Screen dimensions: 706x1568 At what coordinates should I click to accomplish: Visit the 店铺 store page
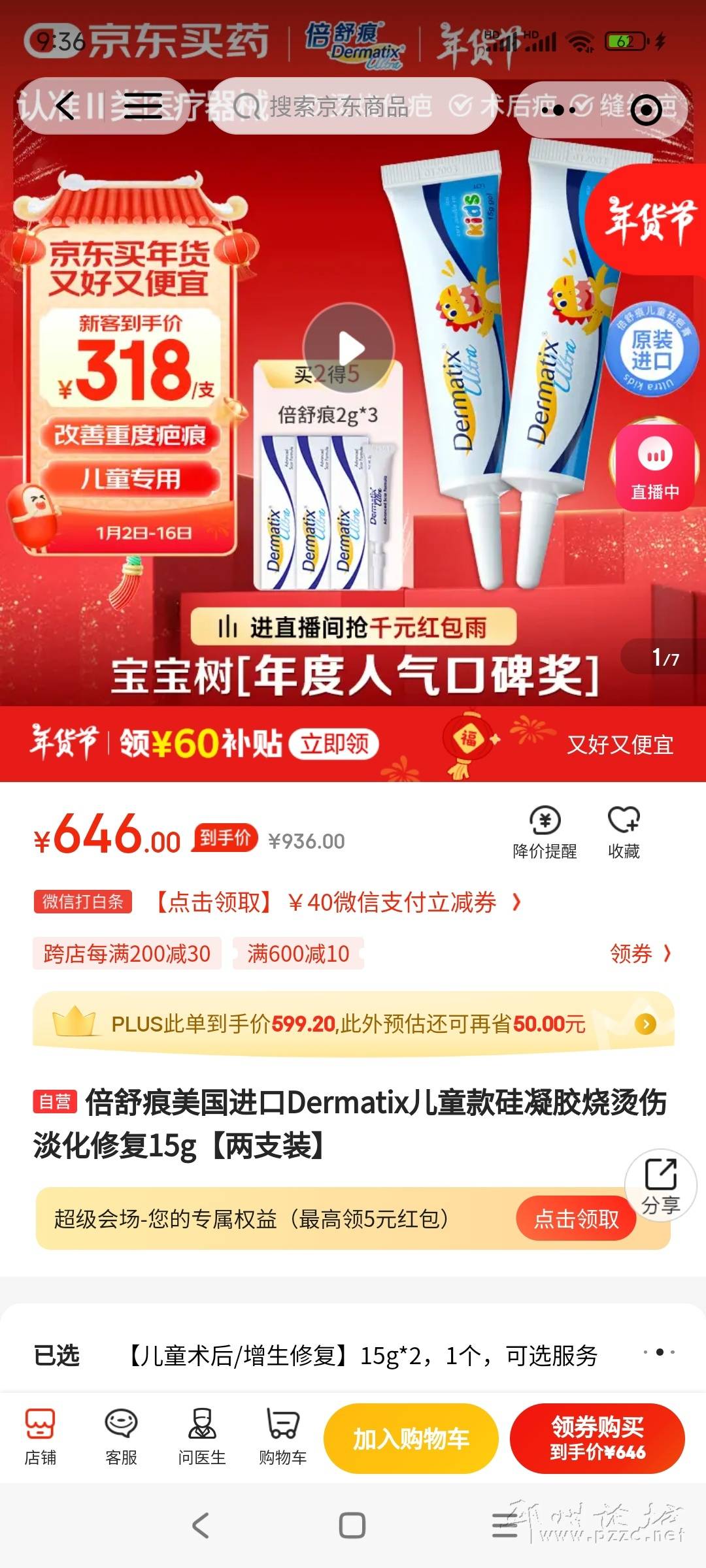tap(41, 1437)
